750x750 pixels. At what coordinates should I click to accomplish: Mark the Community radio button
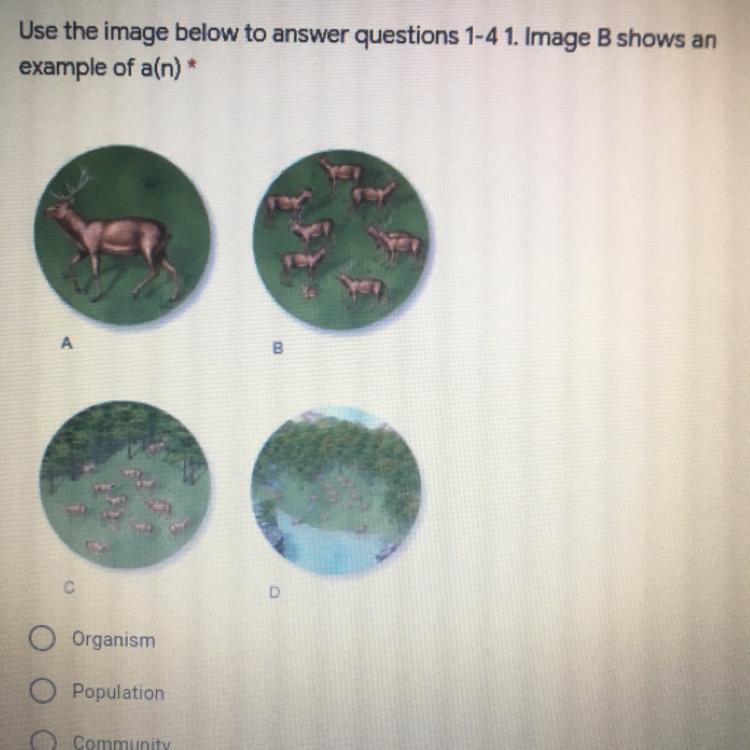point(42,741)
